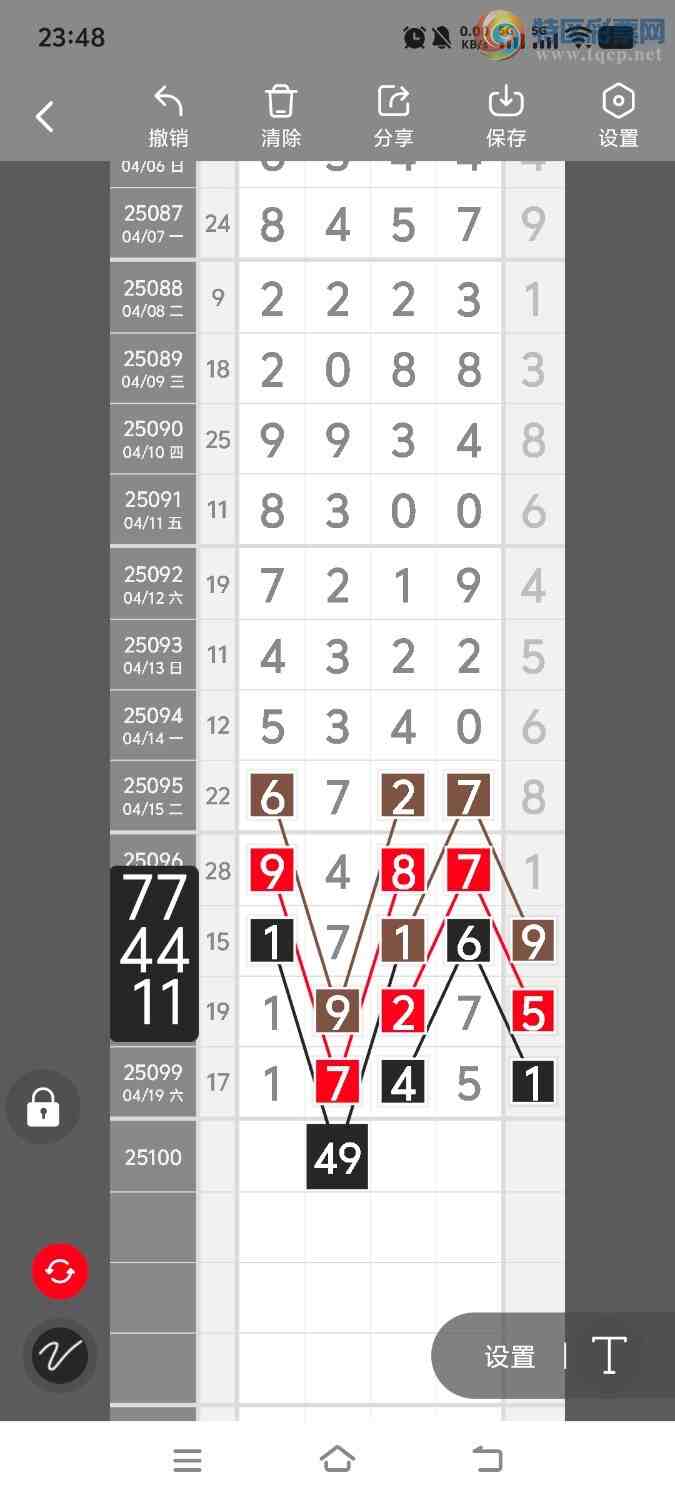Open system recent apps menu
675x1500 pixels.
pos(187,1460)
